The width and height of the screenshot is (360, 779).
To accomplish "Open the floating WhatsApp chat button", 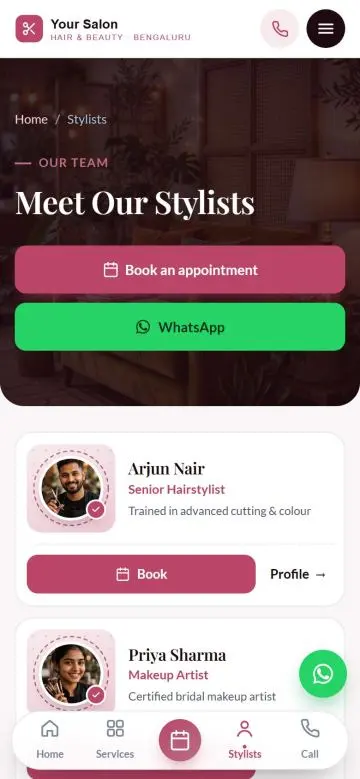I will tap(323, 674).
